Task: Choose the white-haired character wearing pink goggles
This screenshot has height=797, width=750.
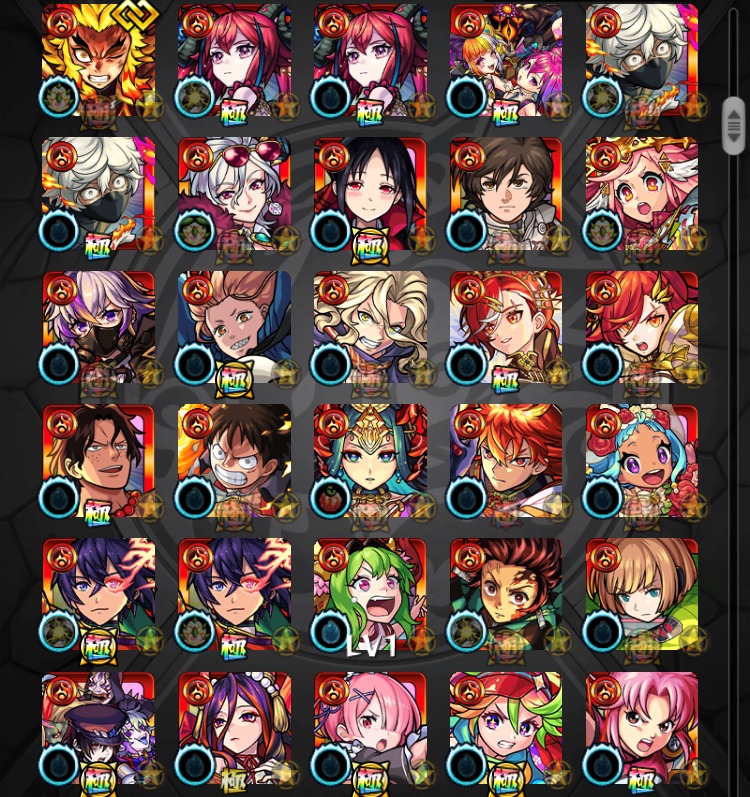Action: click(234, 194)
